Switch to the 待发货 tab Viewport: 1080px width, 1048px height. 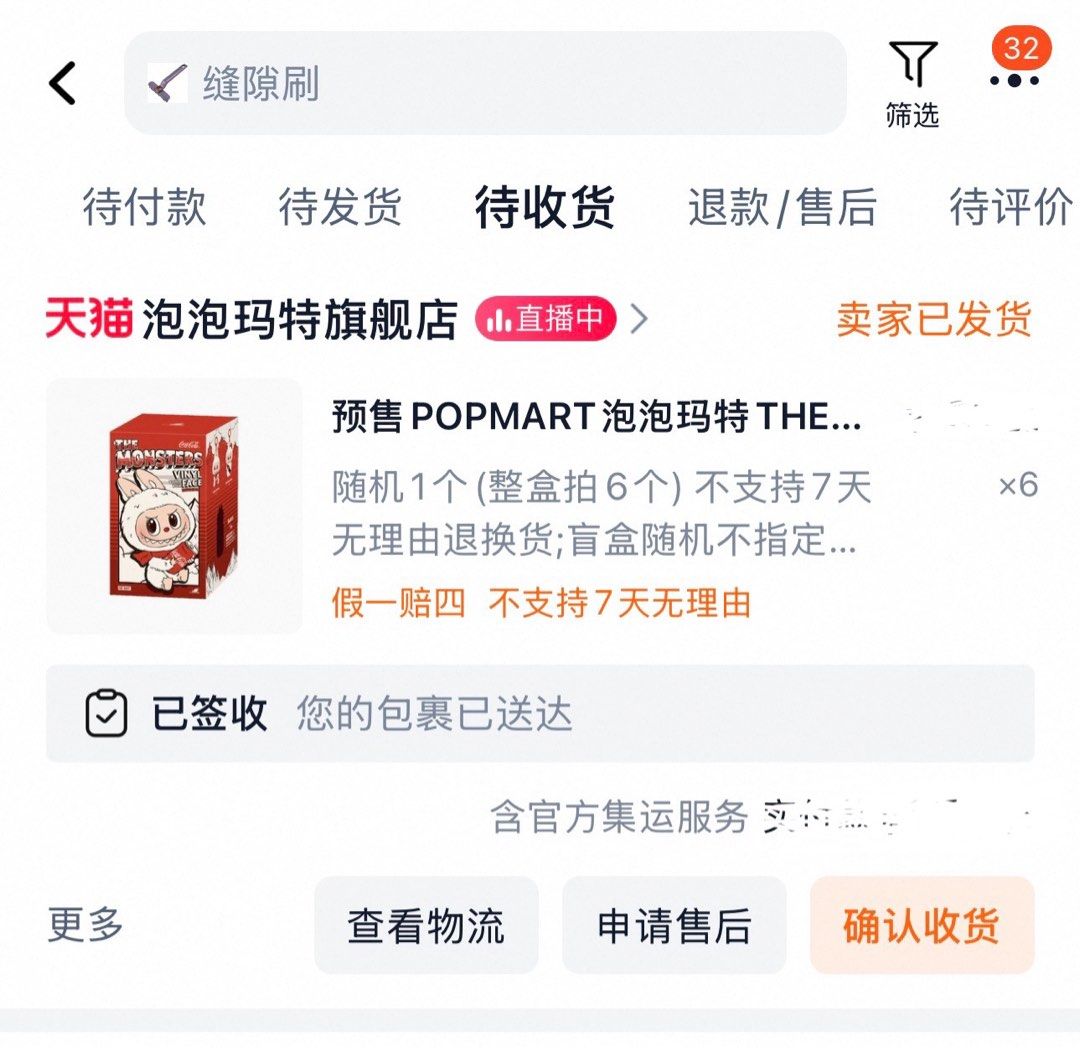340,207
